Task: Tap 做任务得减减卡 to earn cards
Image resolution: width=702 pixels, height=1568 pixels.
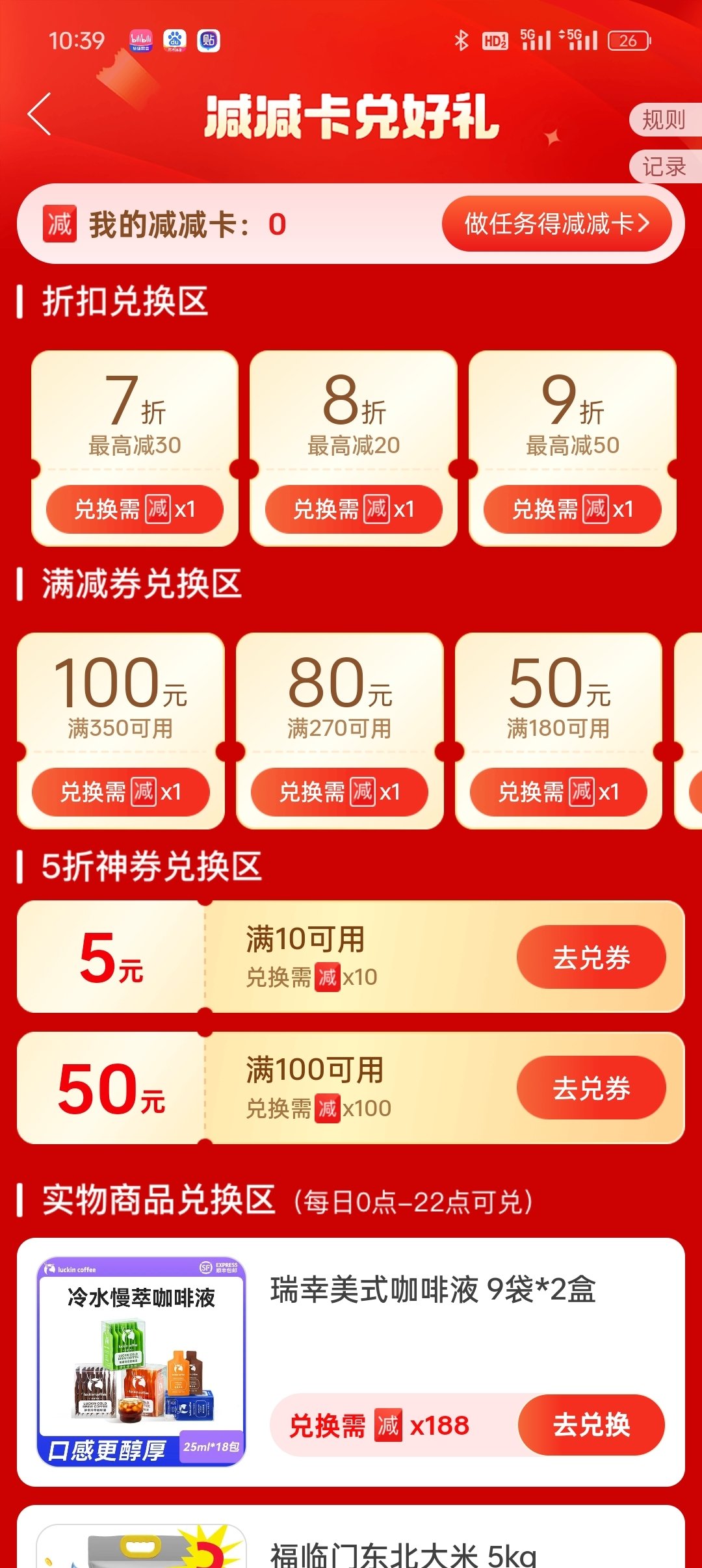Action: (x=556, y=224)
